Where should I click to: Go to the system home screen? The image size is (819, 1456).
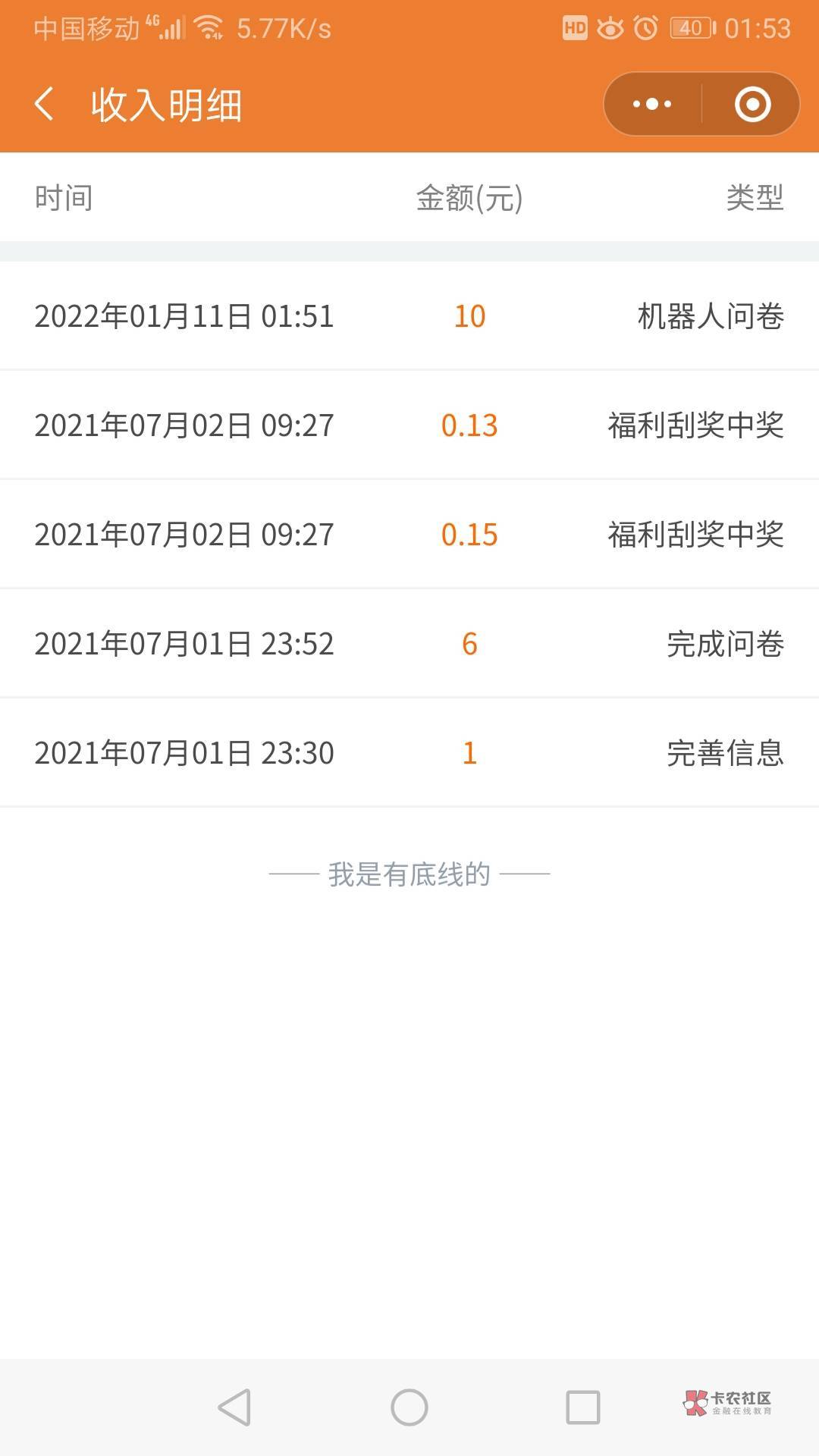[409, 1407]
